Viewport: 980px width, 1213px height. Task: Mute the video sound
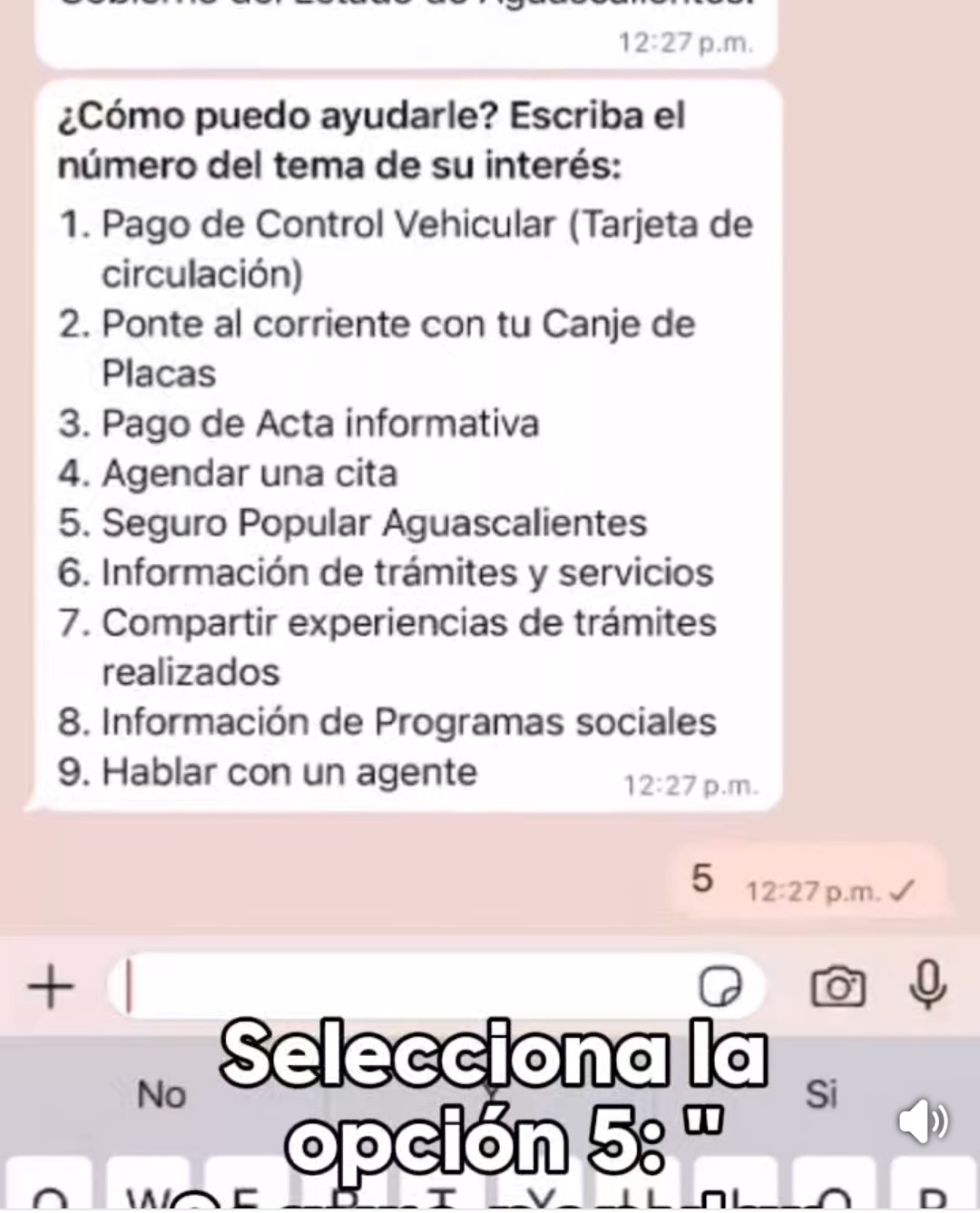(923, 1121)
